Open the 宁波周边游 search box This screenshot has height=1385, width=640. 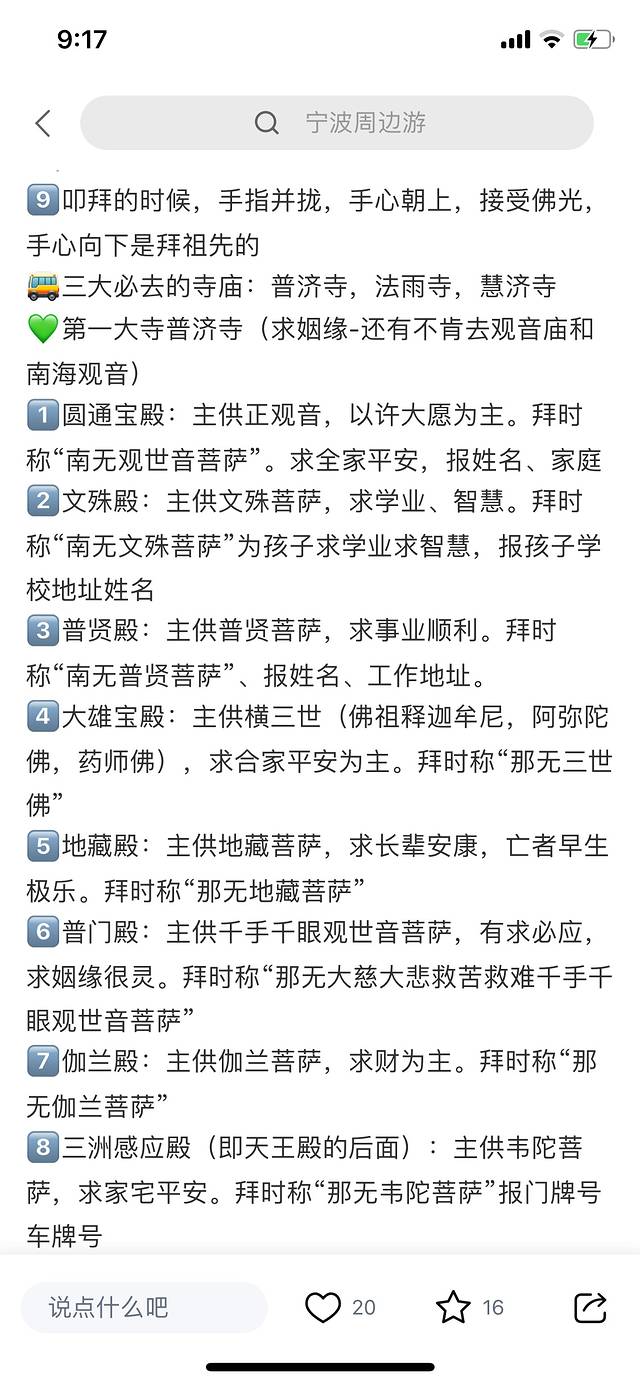[x=337, y=123]
